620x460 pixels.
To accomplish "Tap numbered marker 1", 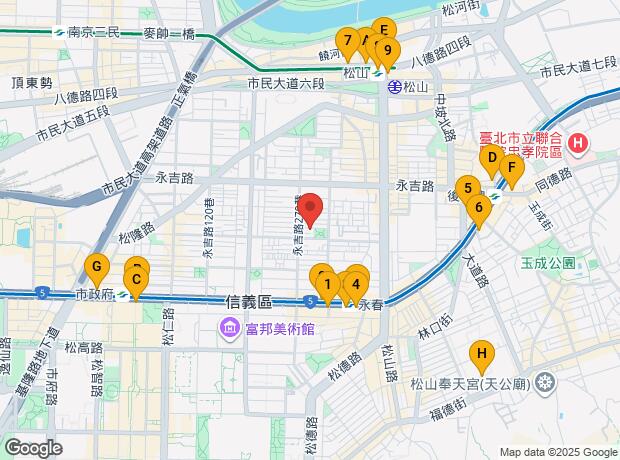I will 327,283.
